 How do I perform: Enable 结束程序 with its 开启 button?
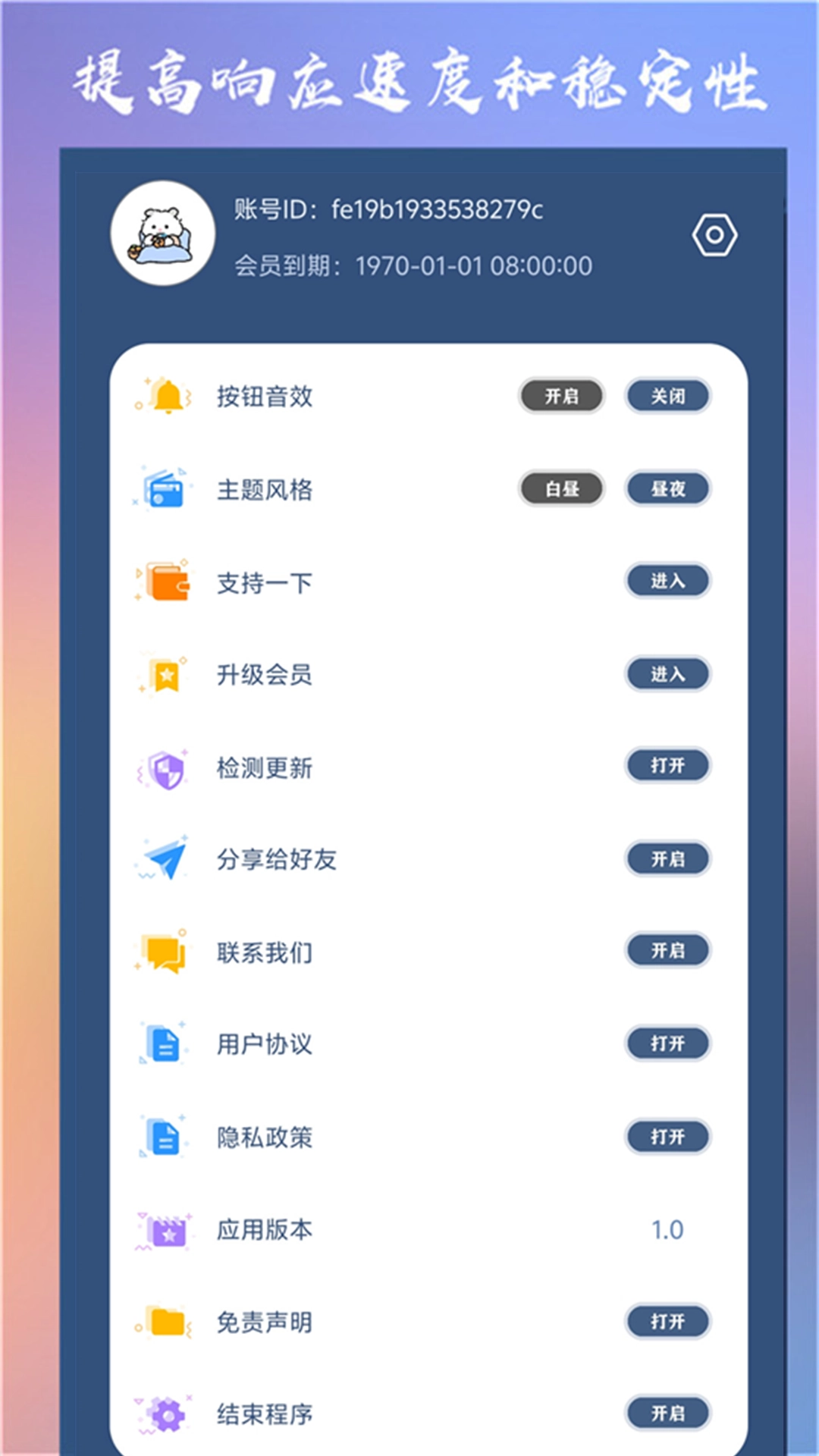[668, 1414]
